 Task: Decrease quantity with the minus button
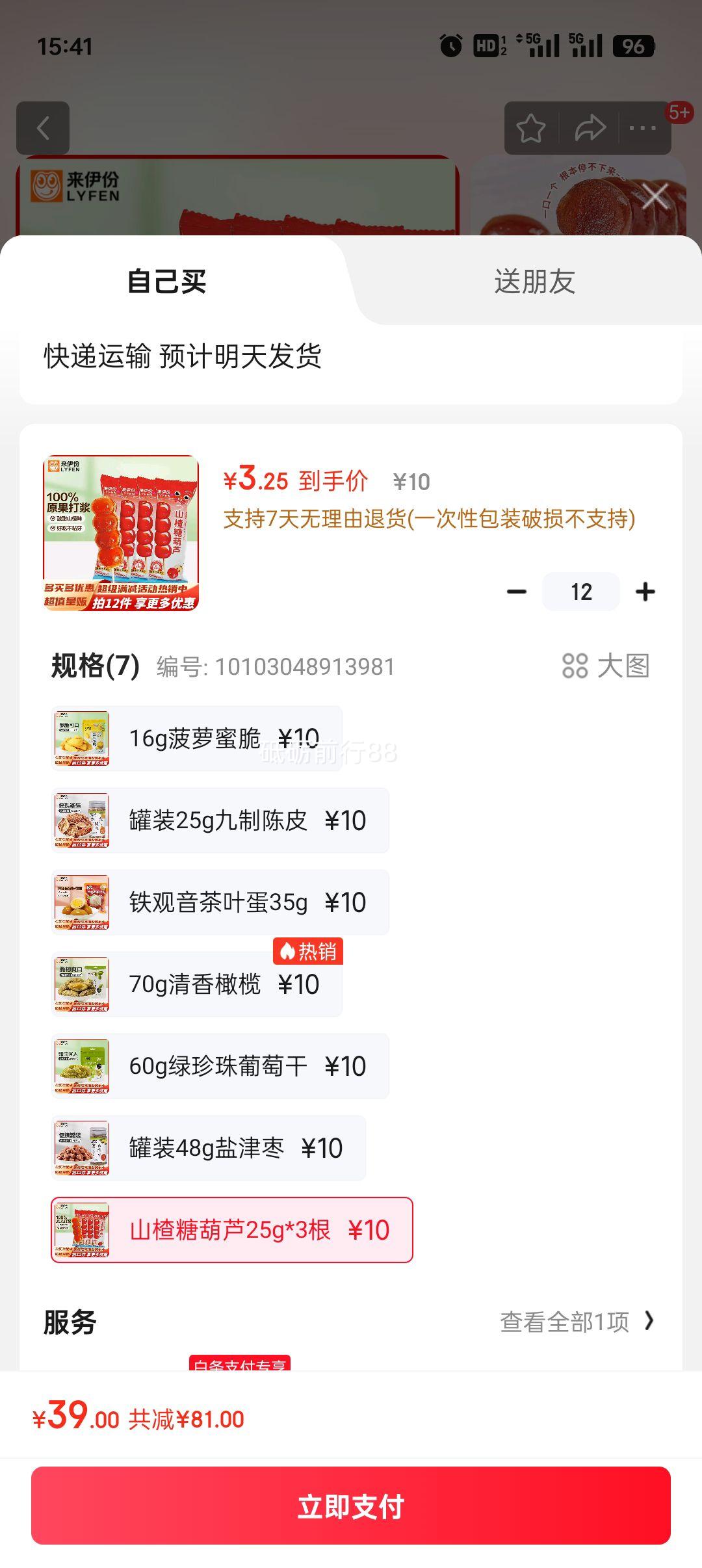(x=517, y=592)
